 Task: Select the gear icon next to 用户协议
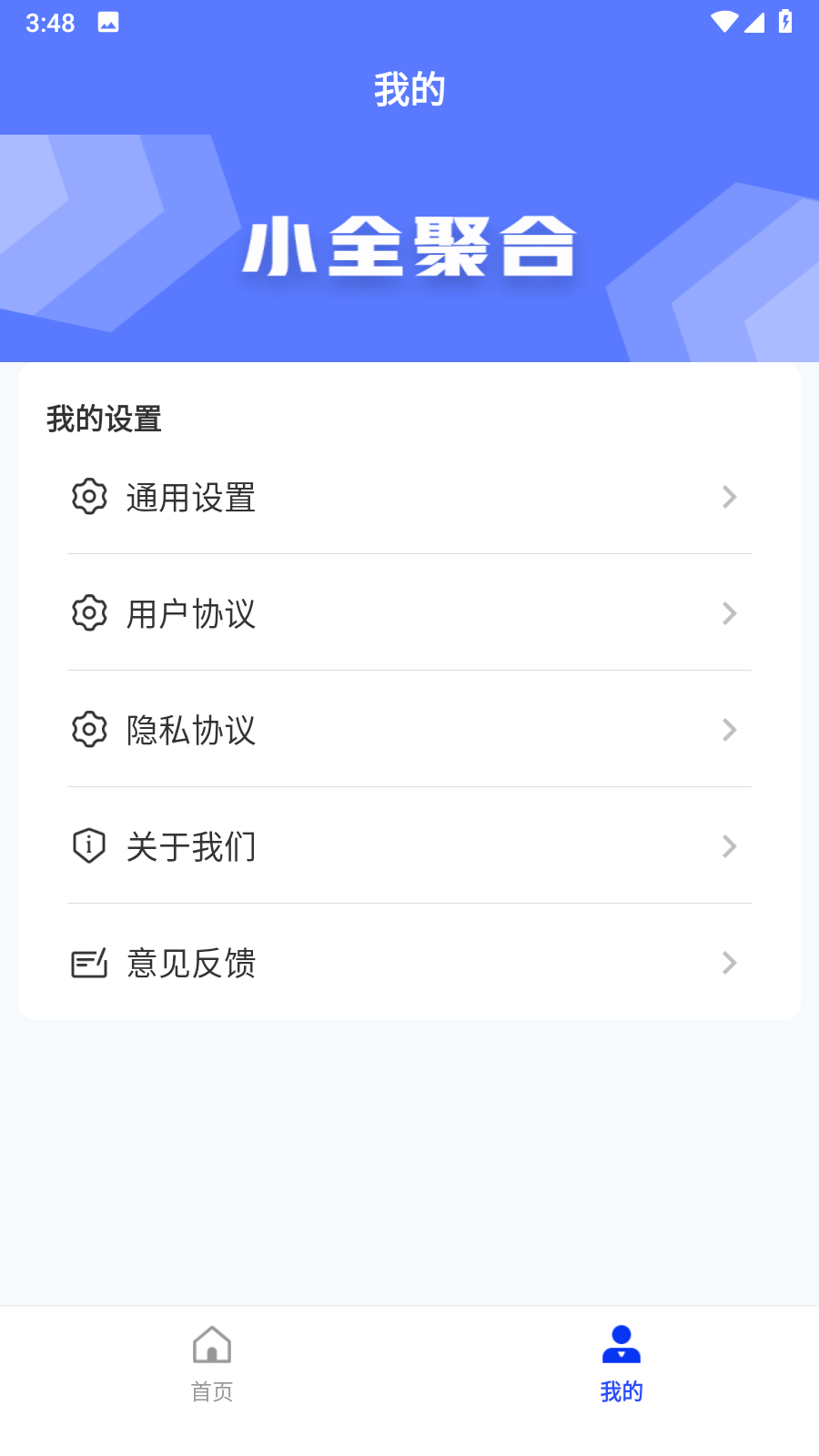click(x=88, y=614)
